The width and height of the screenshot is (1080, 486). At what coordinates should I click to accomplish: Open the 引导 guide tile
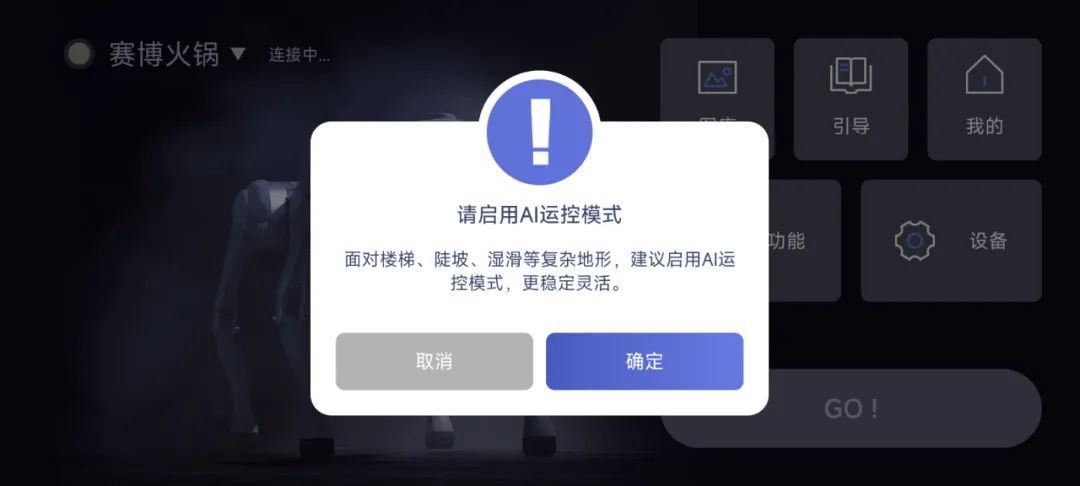(x=850, y=99)
